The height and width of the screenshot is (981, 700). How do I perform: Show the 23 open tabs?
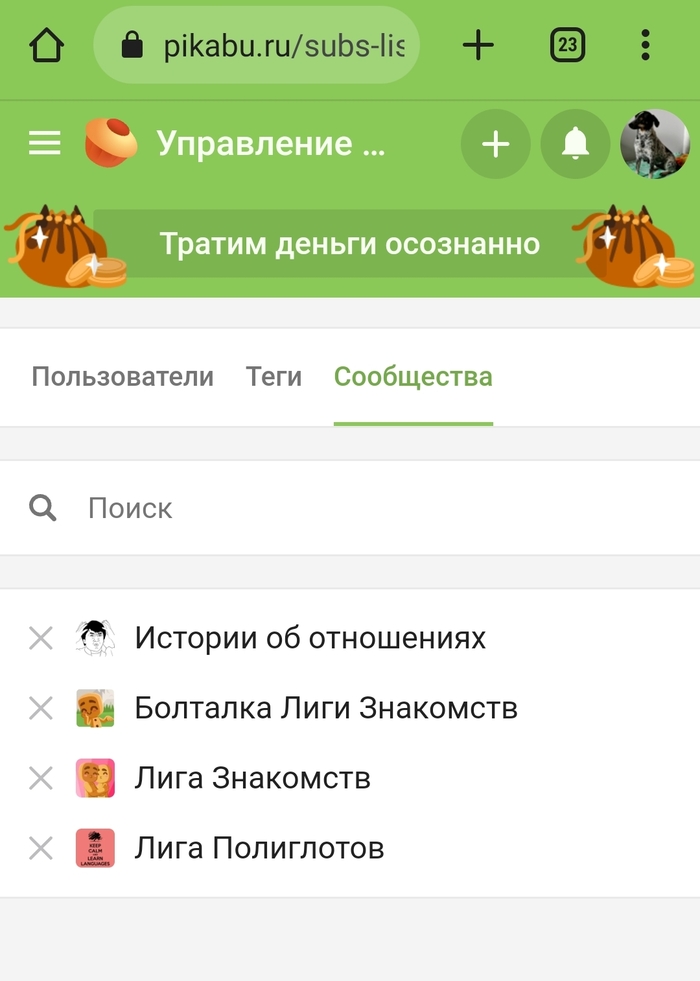click(567, 45)
